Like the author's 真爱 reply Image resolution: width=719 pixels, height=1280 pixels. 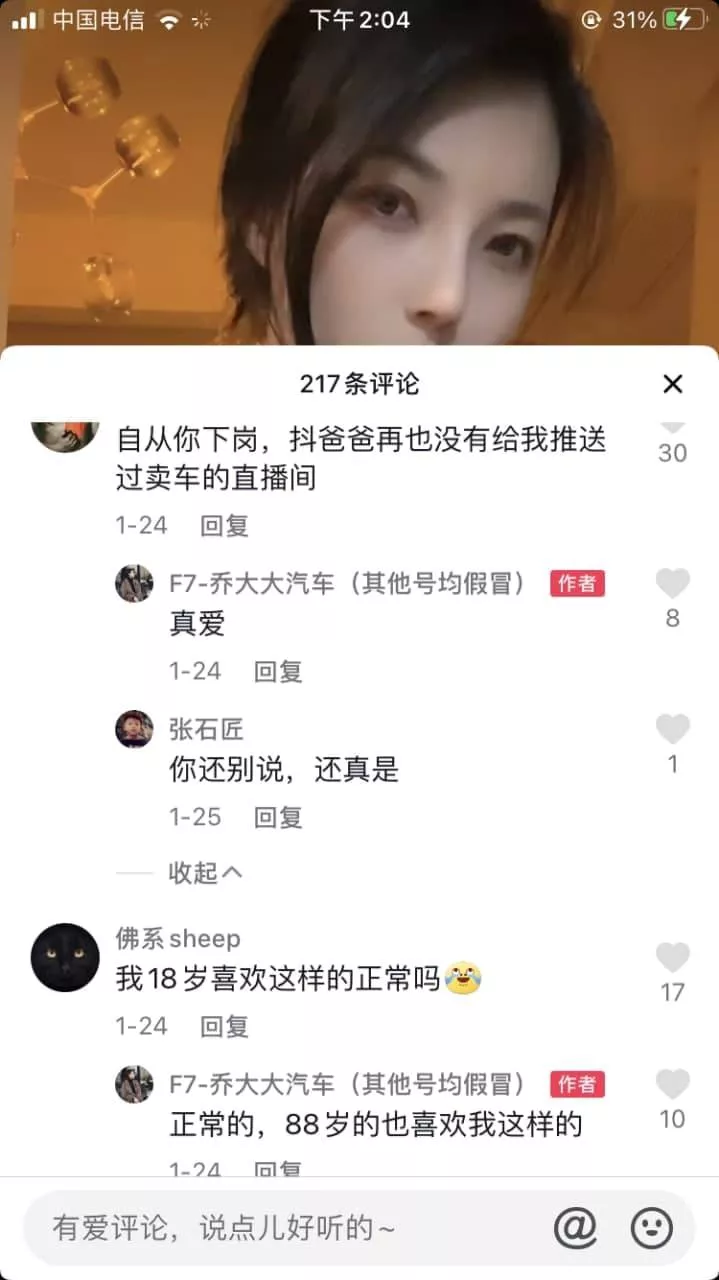672,584
